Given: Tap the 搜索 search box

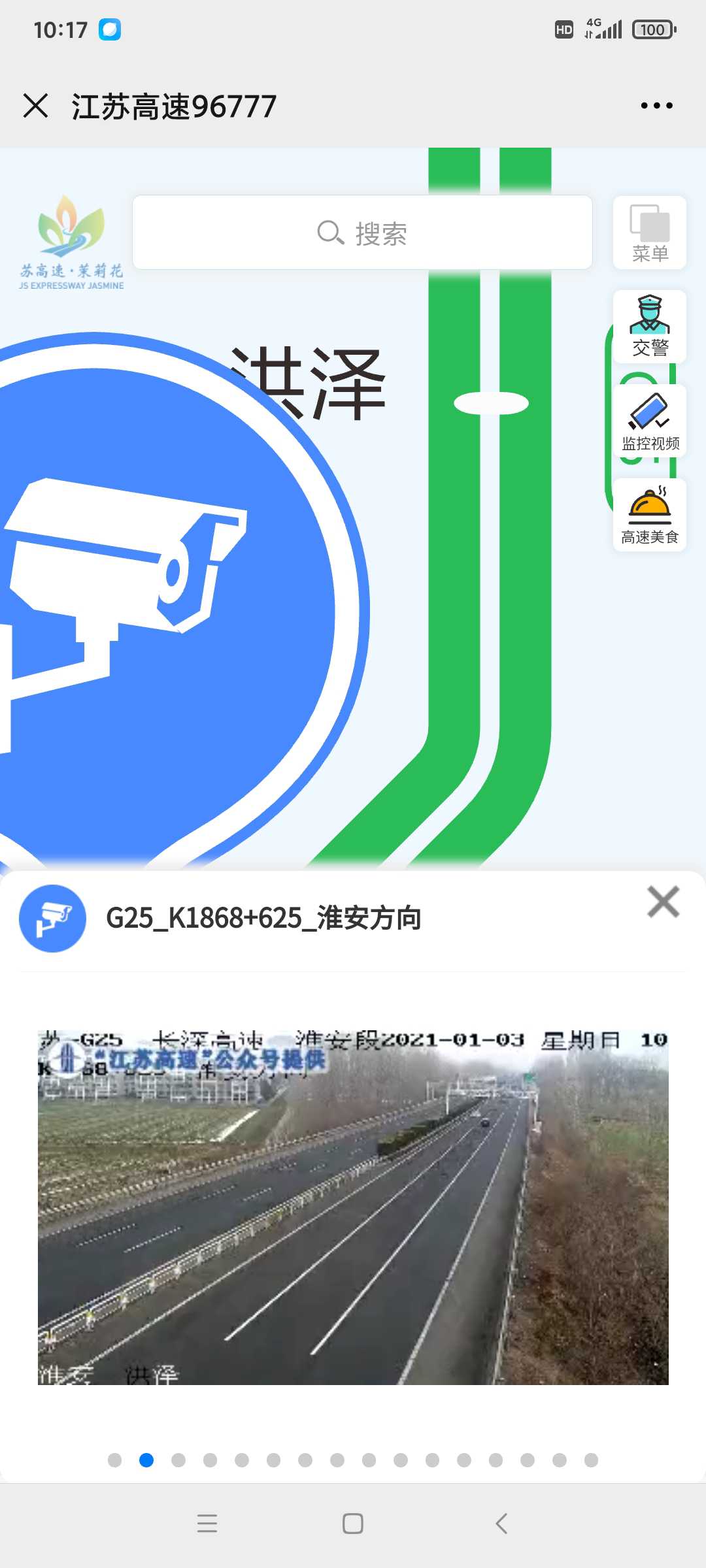Looking at the screenshot, I should tap(363, 233).
